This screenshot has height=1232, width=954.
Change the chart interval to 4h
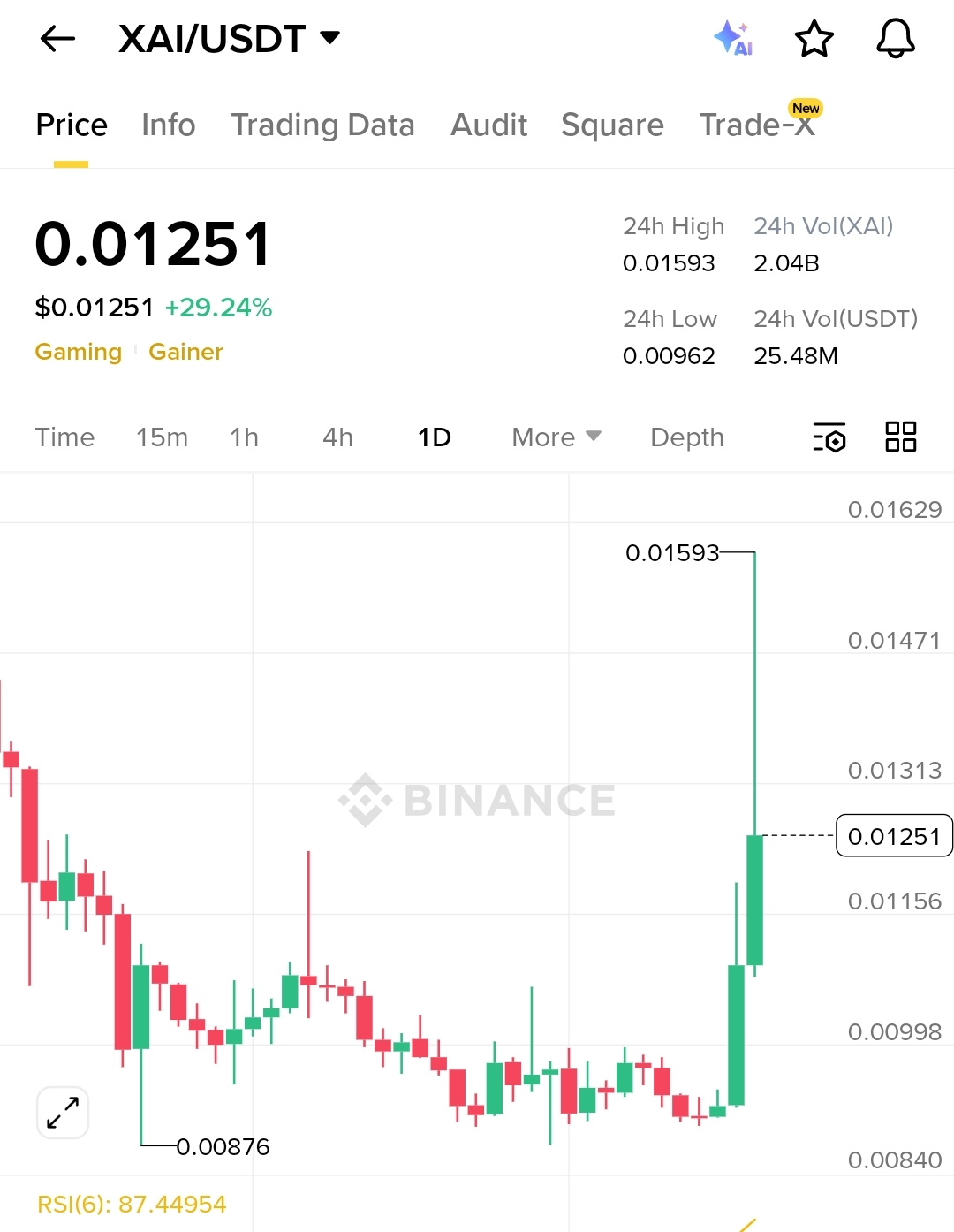pos(337,437)
